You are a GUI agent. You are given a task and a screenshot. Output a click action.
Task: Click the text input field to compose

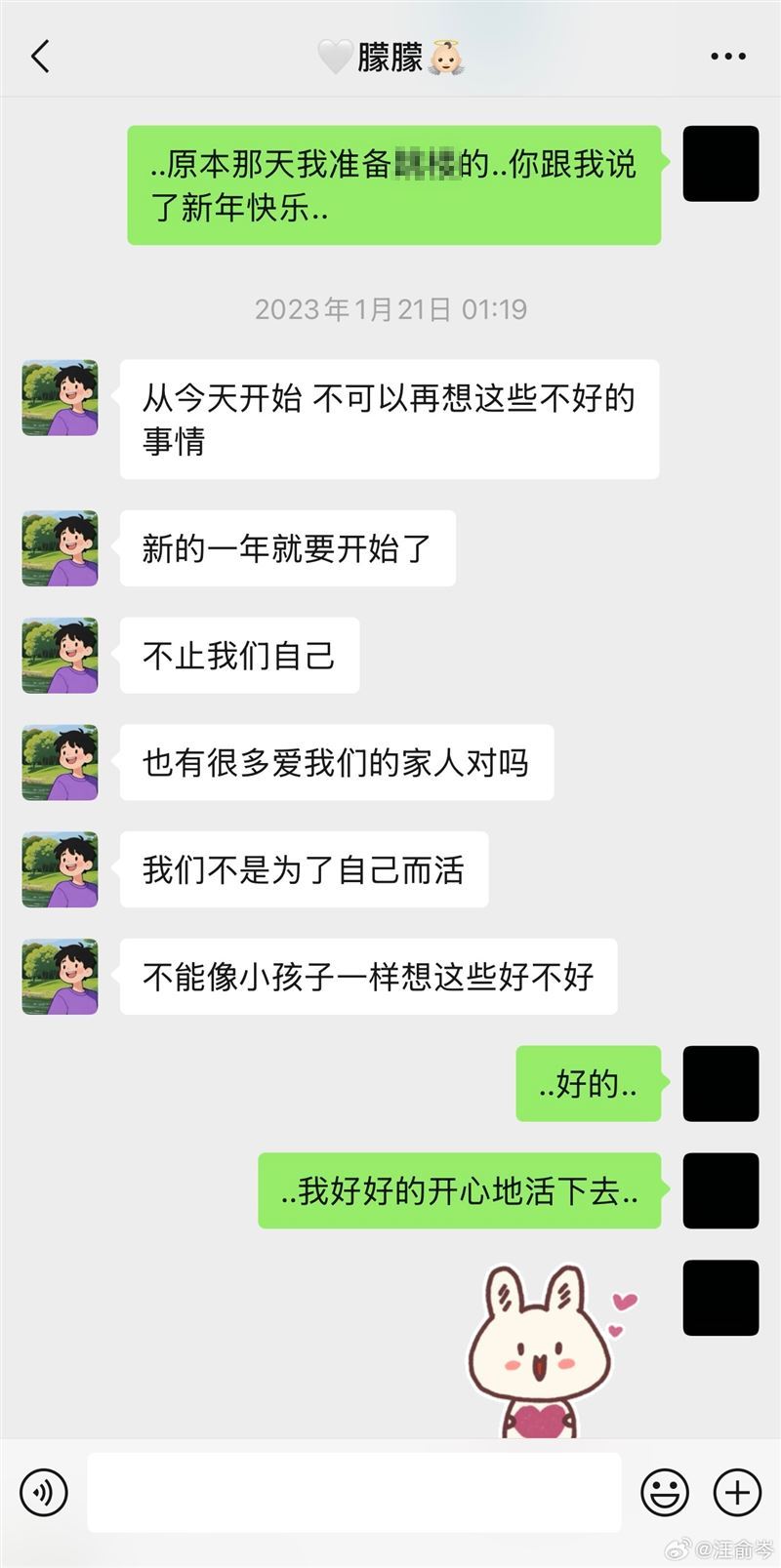[x=353, y=1493]
